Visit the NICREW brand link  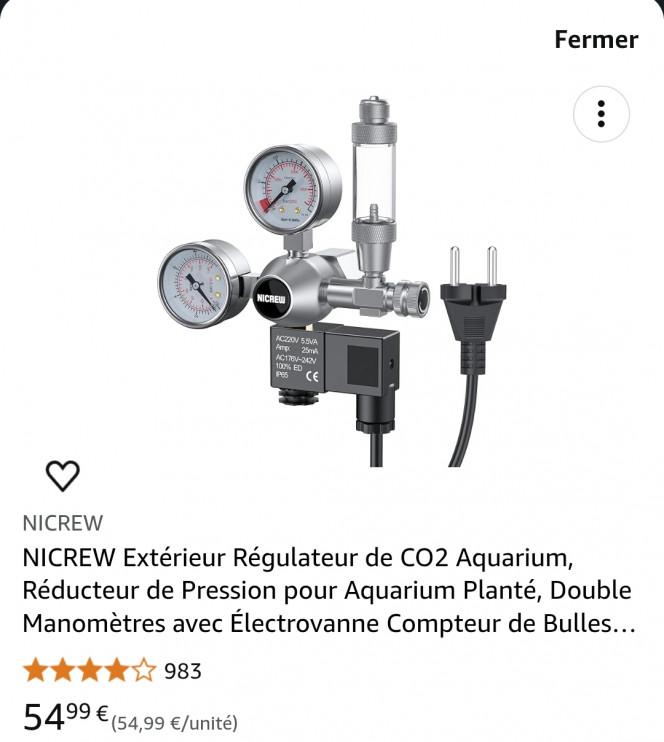(x=62, y=523)
